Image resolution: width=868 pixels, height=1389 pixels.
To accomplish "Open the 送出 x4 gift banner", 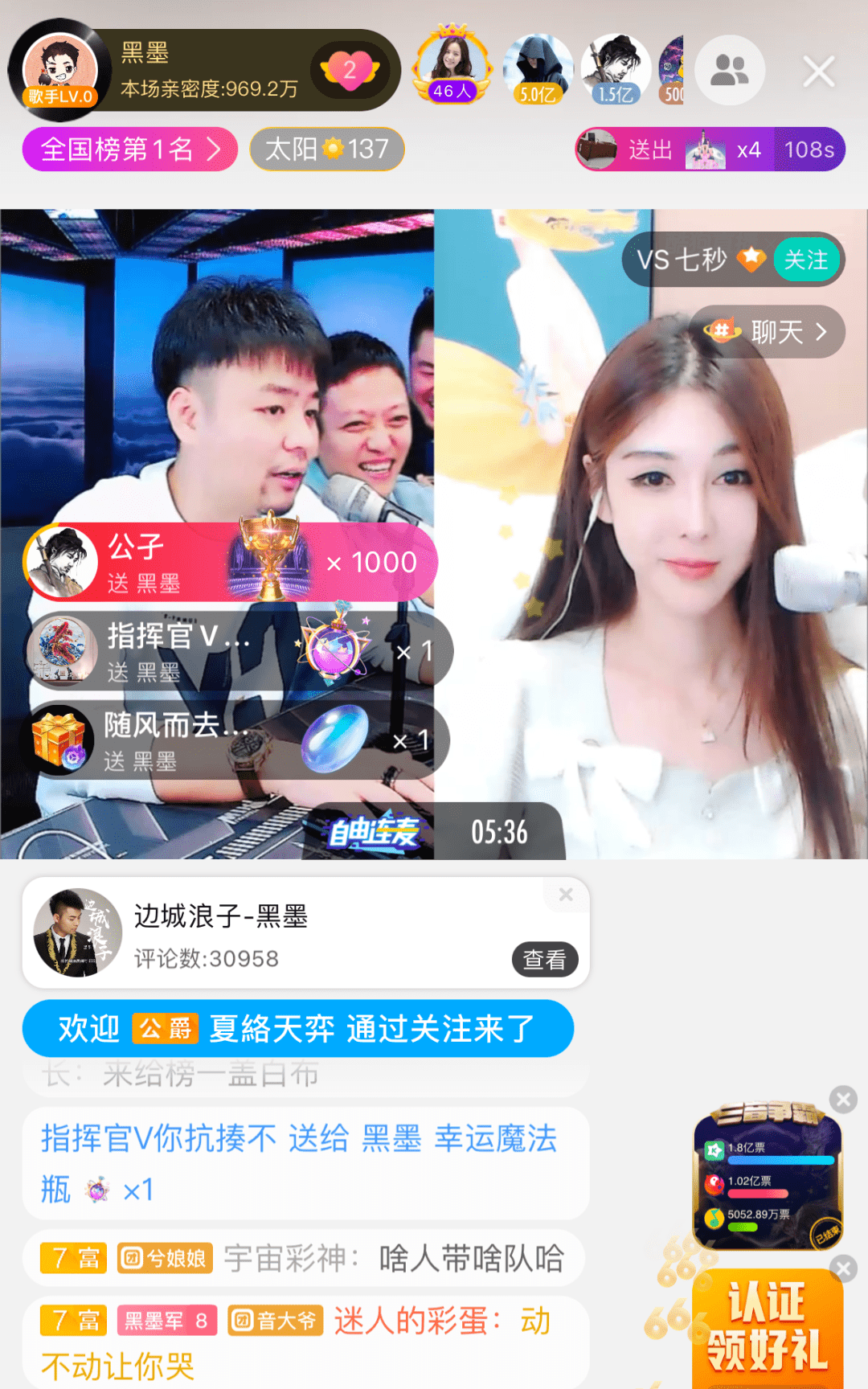I will pos(709,150).
